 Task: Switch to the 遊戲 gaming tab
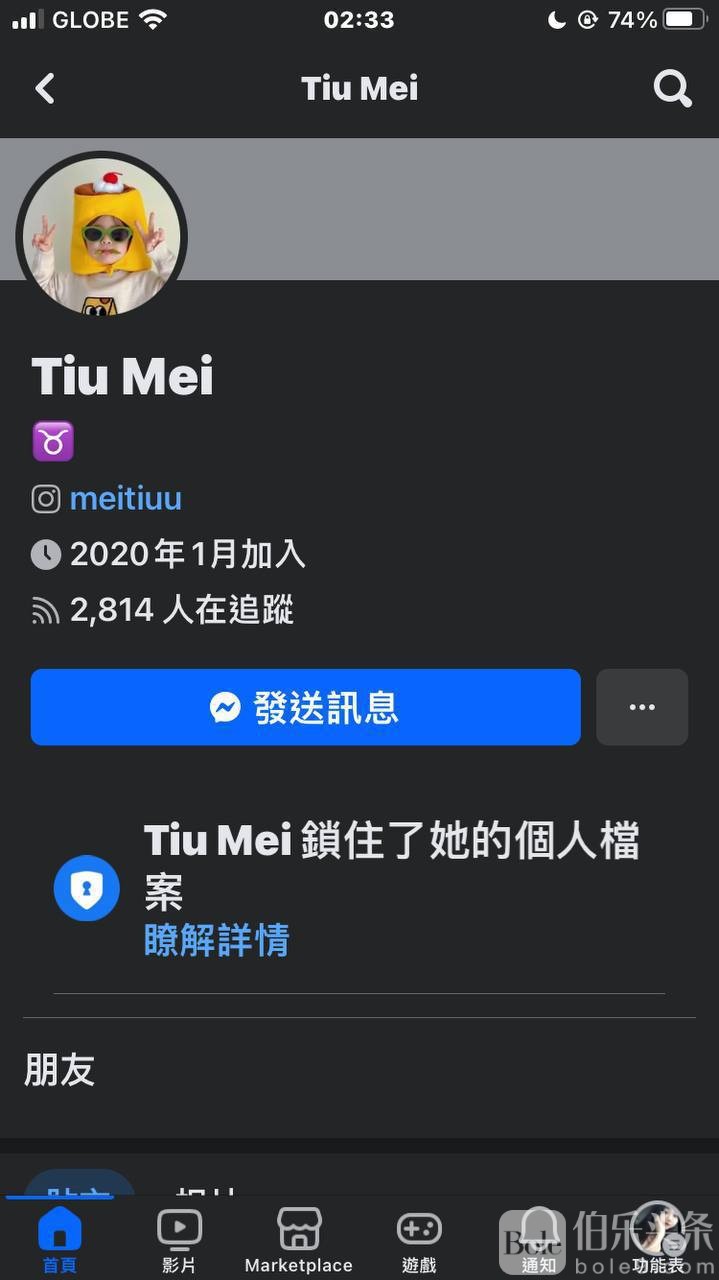click(419, 1240)
